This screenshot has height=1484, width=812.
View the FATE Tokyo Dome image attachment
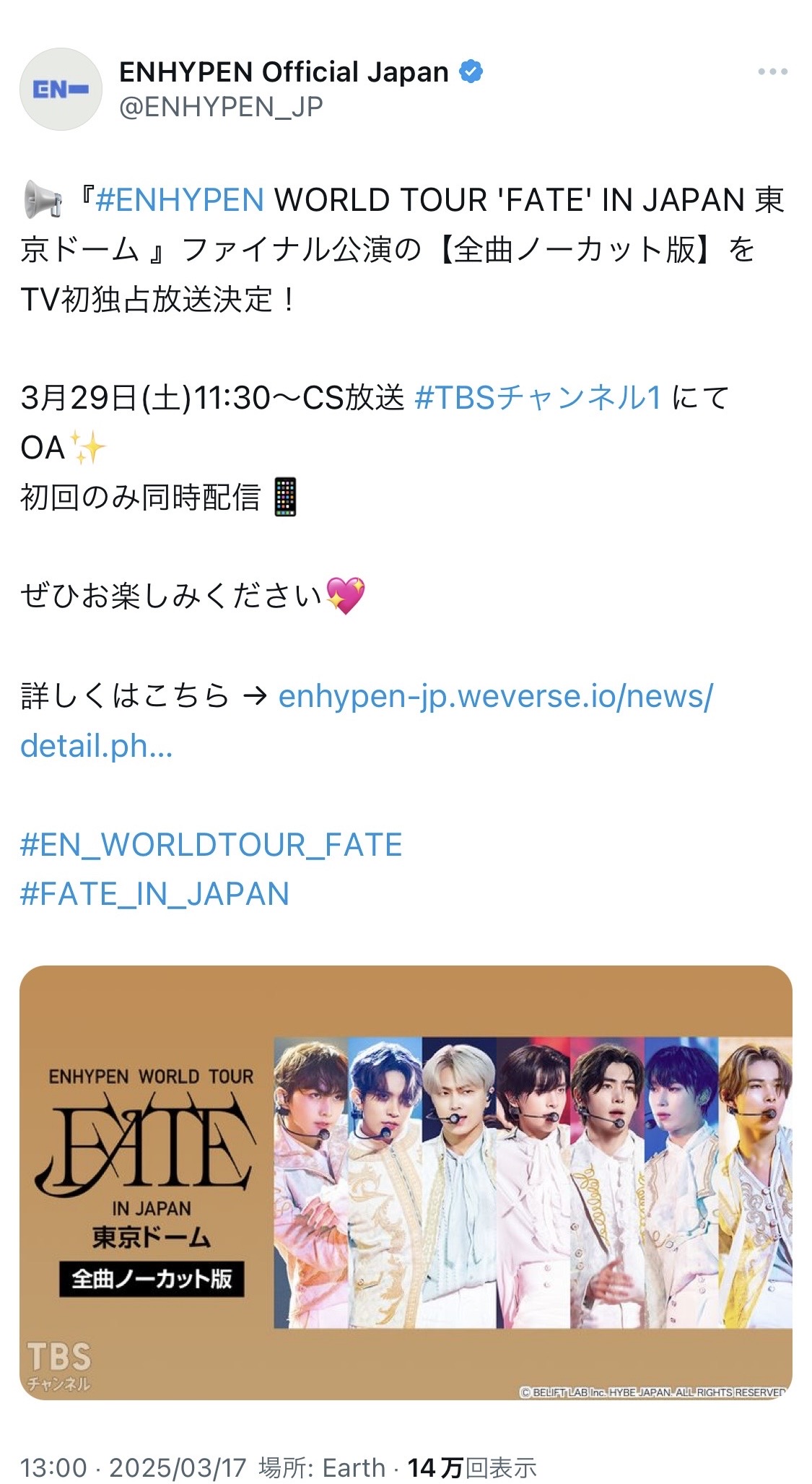(406, 1181)
